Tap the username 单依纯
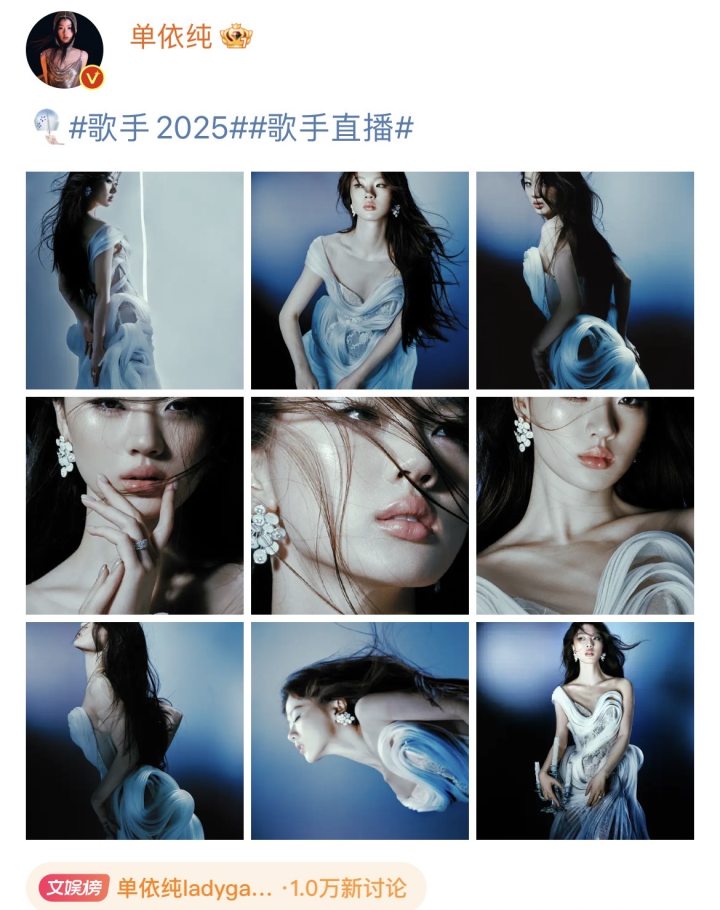This screenshot has width=720, height=910. (x=171, y=37)
